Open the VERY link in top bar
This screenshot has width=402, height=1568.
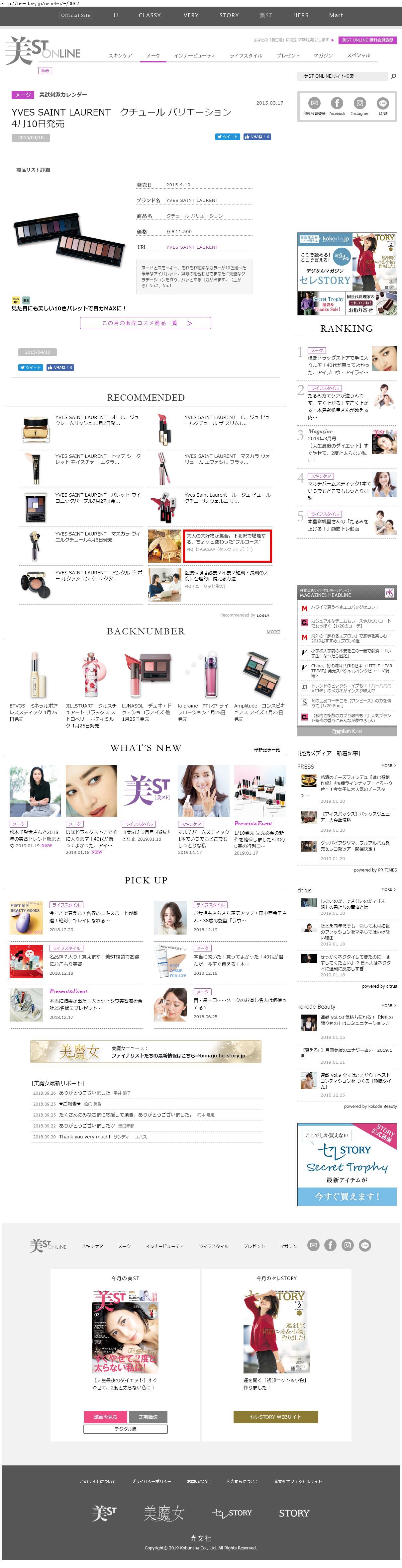pos(191,15)
